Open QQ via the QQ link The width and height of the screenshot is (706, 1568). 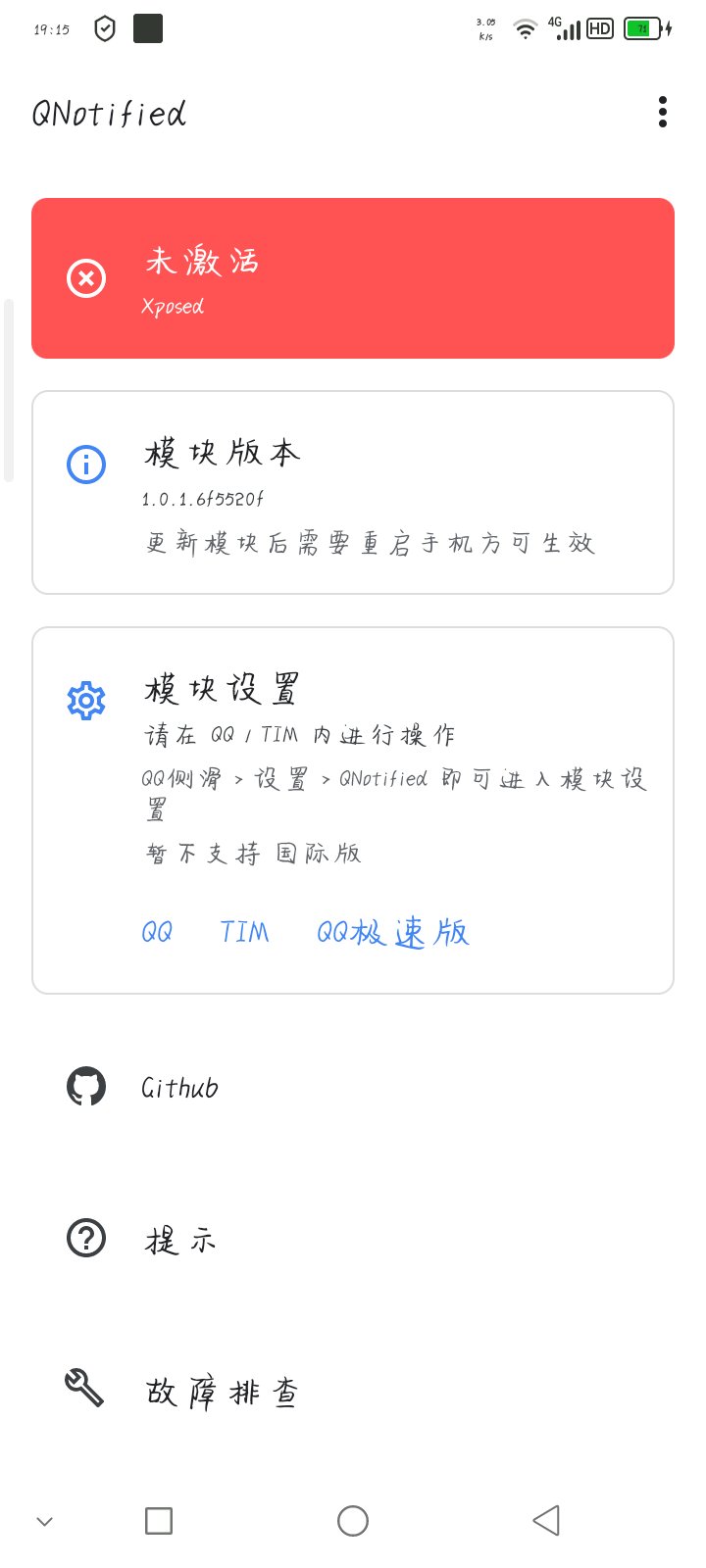[x=157, y=932]
